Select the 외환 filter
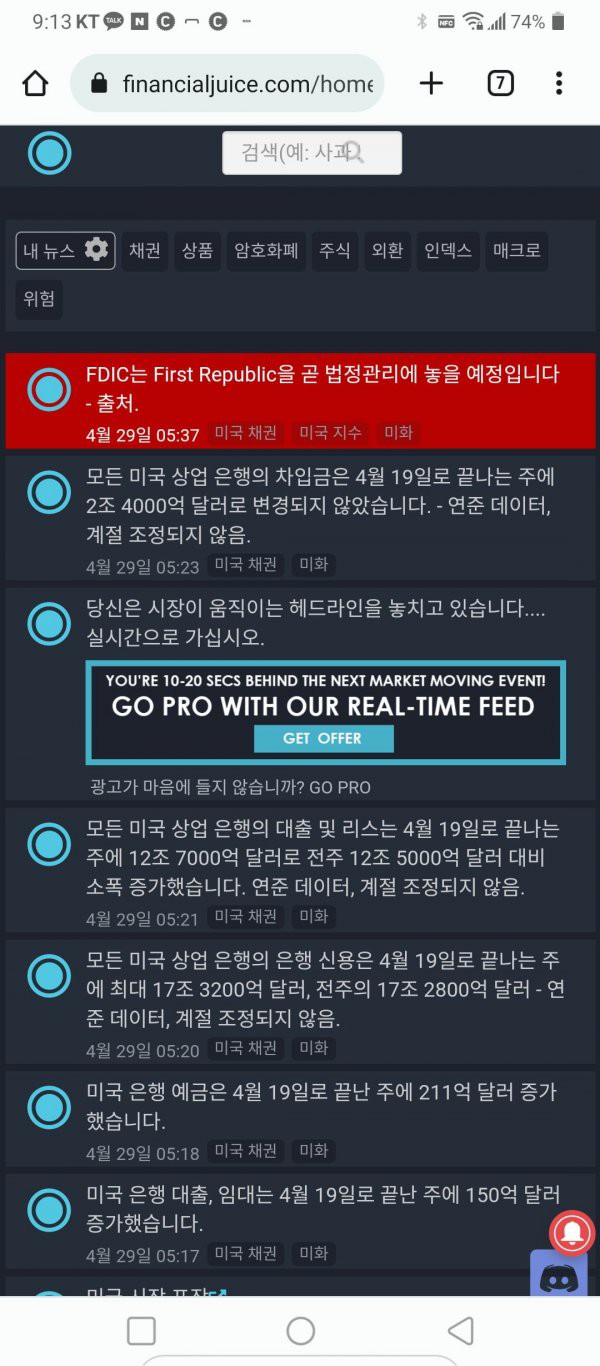The width and height of the screenshot is (600, 1366). (x=387, y=250)
